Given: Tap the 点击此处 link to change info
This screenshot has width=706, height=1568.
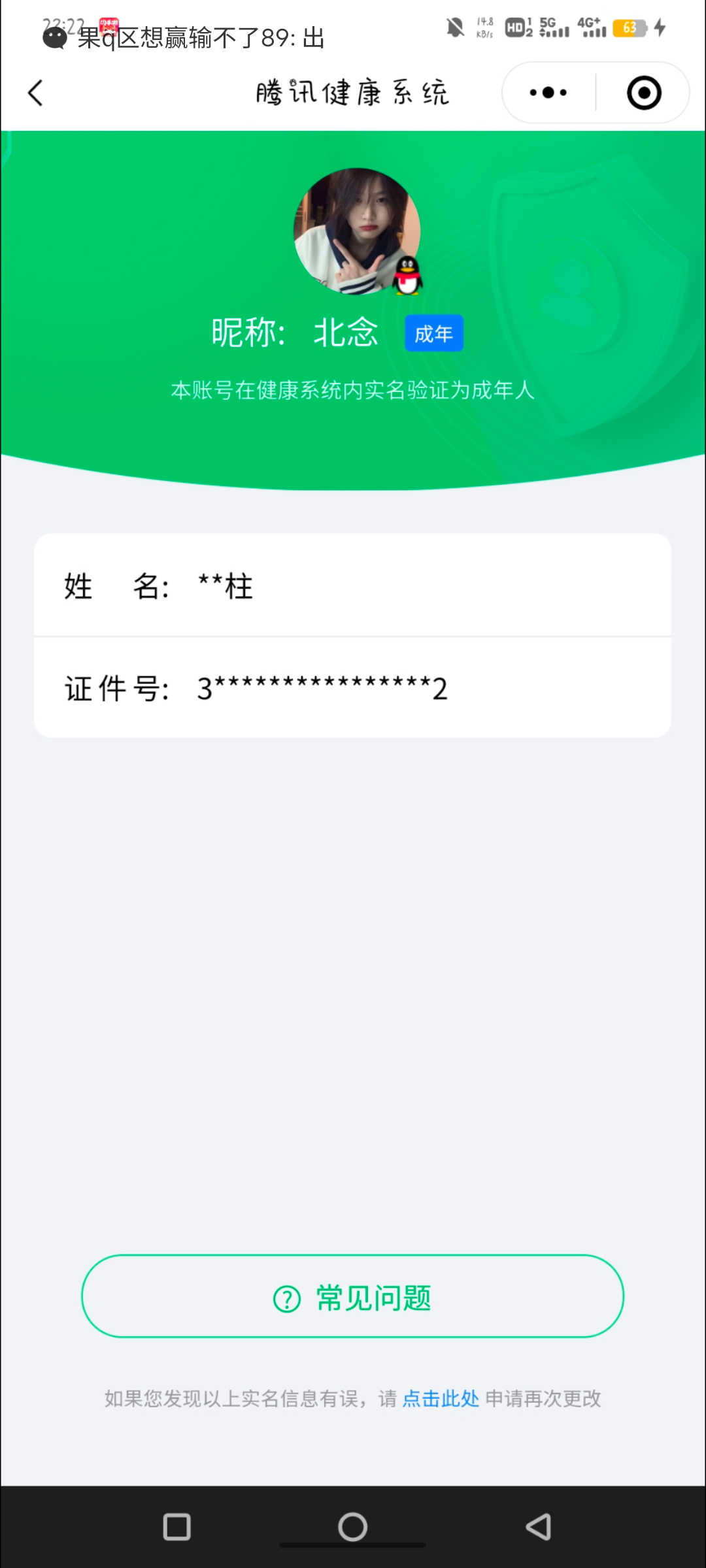Looking at the screenshot, I should (441, 1399).
